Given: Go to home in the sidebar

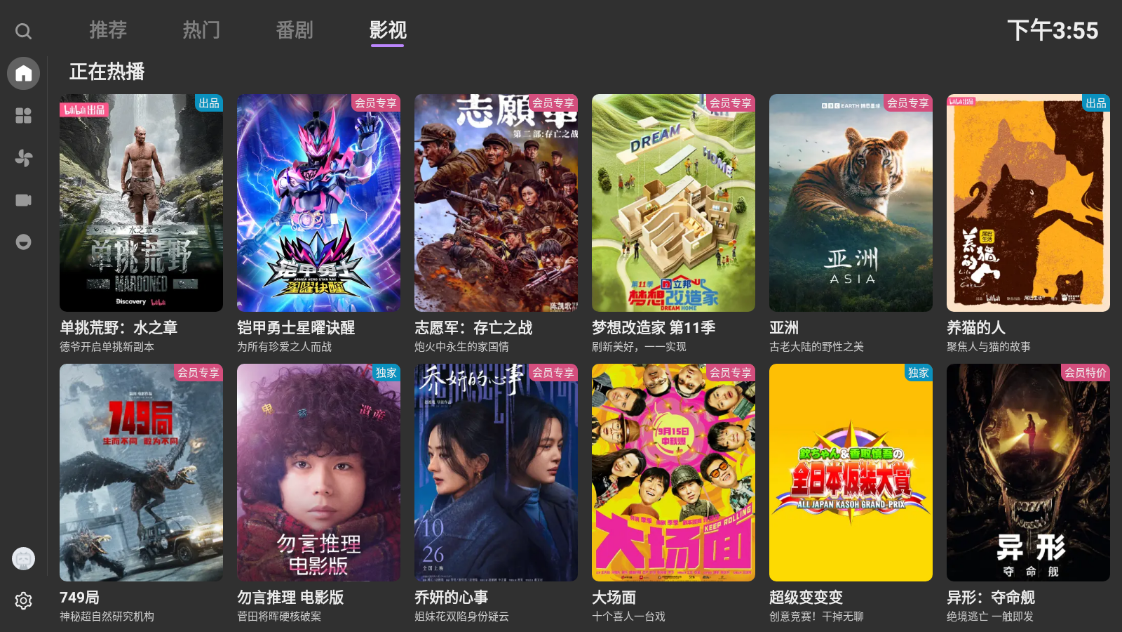Looking at the screenshot, I should coord(23,73).
